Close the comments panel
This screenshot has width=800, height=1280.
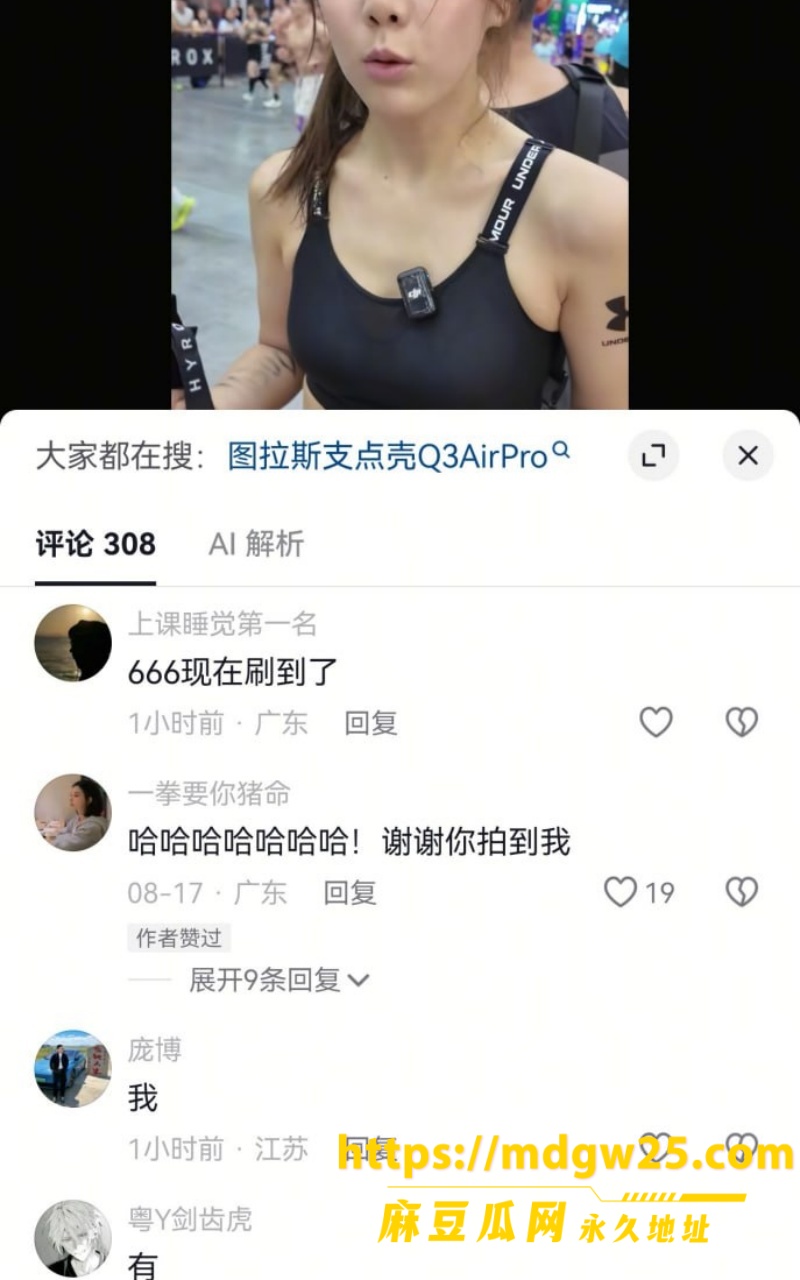point(747,456)
